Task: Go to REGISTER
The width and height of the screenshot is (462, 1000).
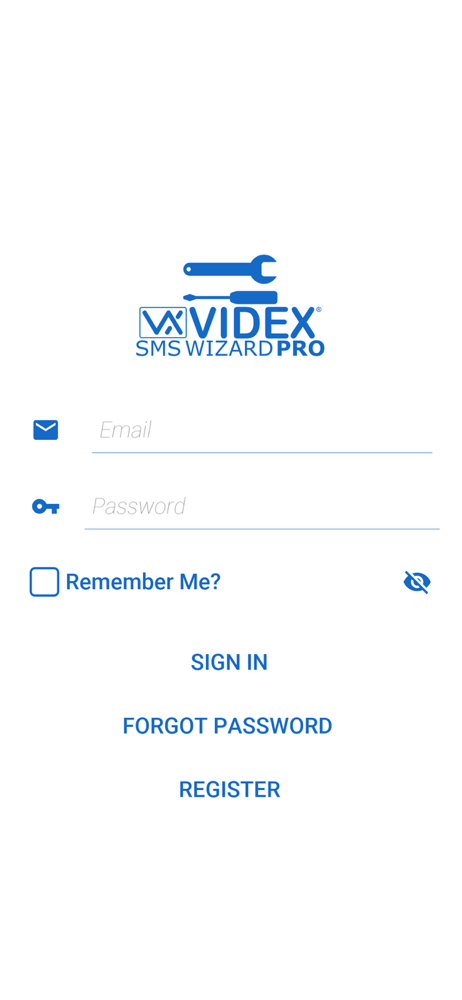Action: pos(229,790)
